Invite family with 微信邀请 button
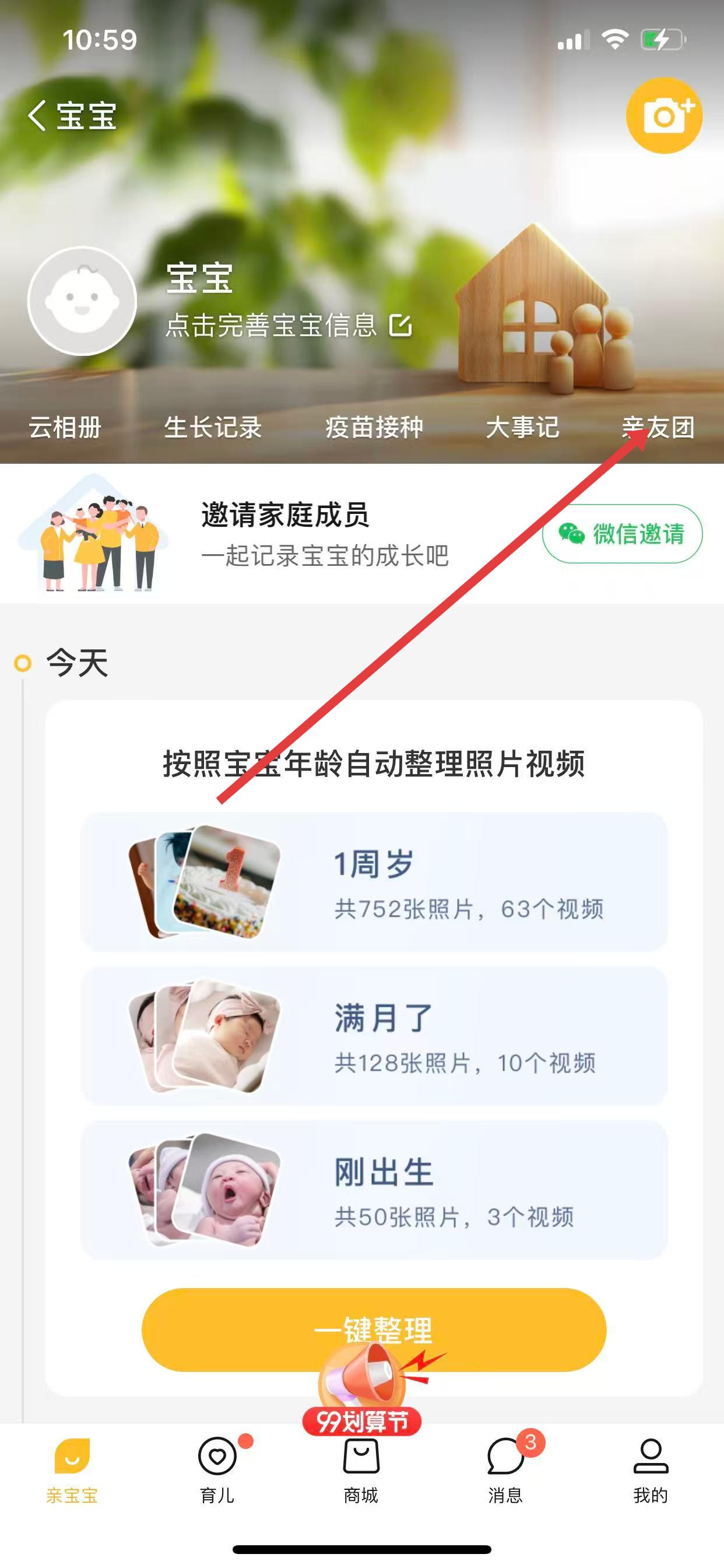The image size is (724, 1568). coord(622,534)
